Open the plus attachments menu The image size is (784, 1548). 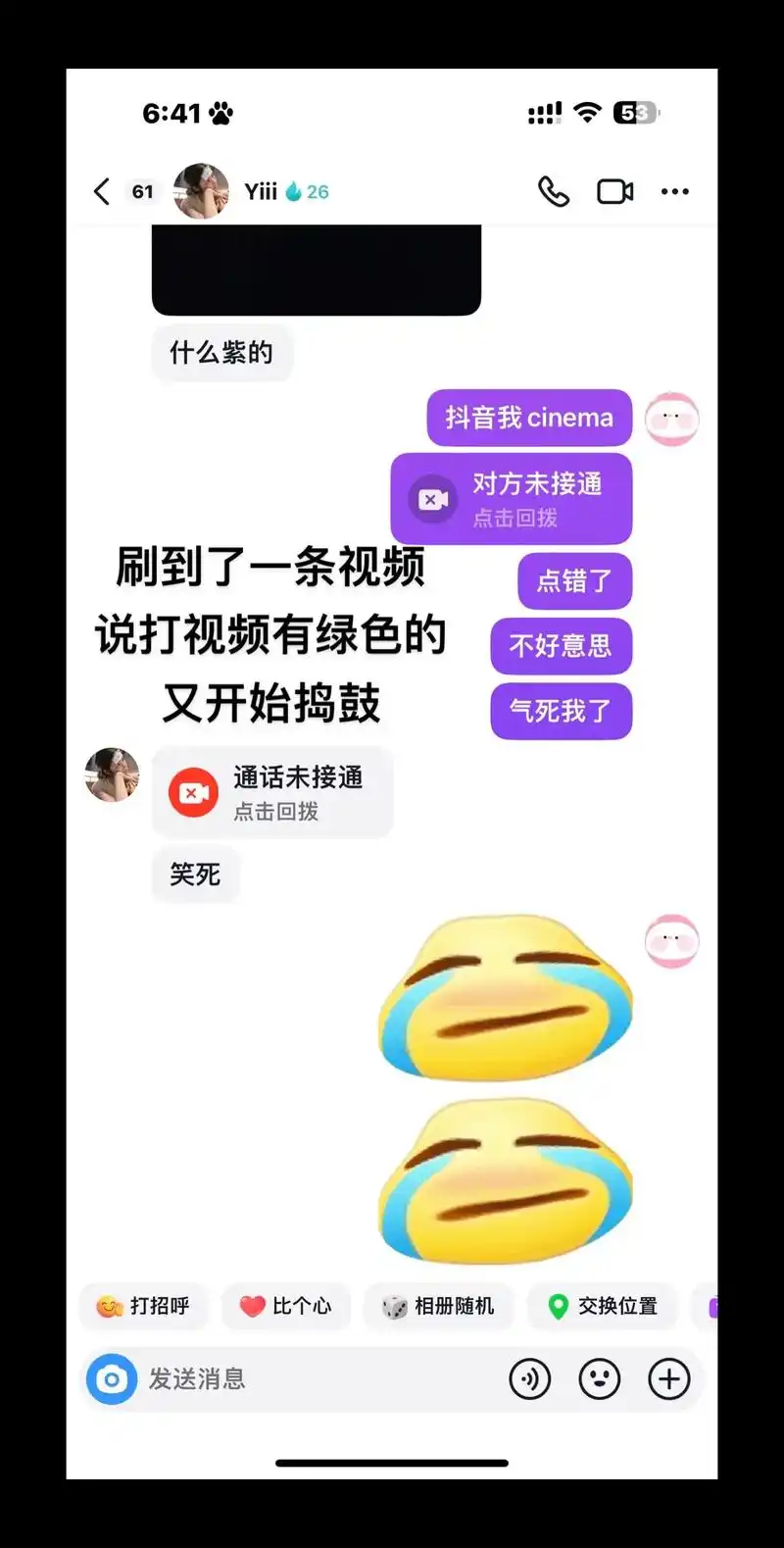[x=669, y=1379]
